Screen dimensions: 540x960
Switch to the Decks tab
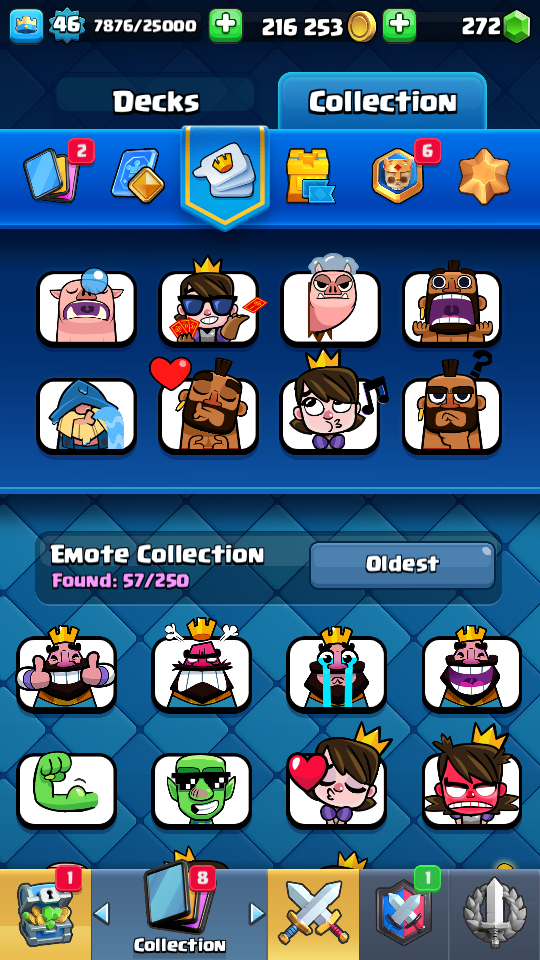coord(156,100)
